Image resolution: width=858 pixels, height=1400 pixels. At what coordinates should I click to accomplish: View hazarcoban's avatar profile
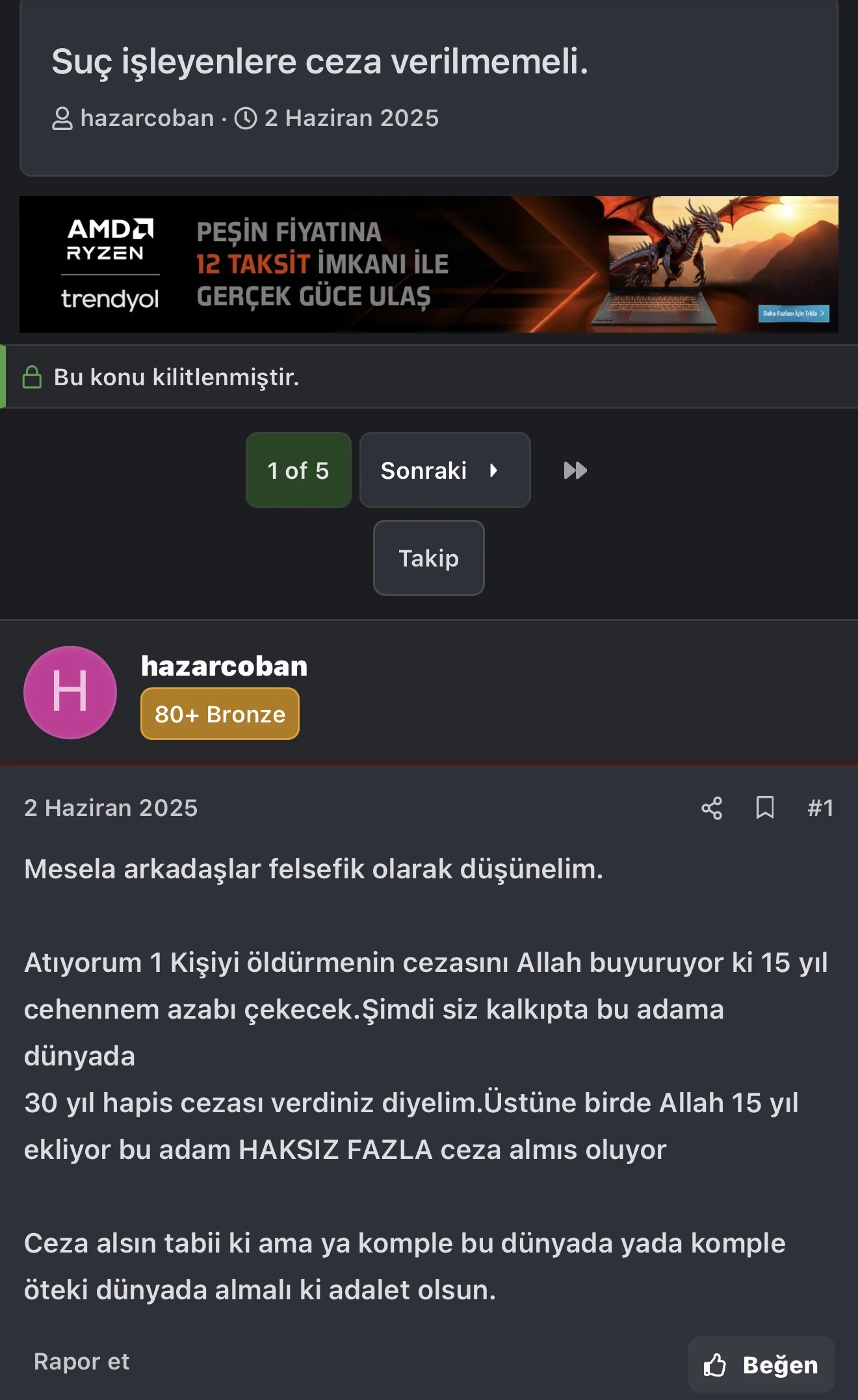[70, 693]
